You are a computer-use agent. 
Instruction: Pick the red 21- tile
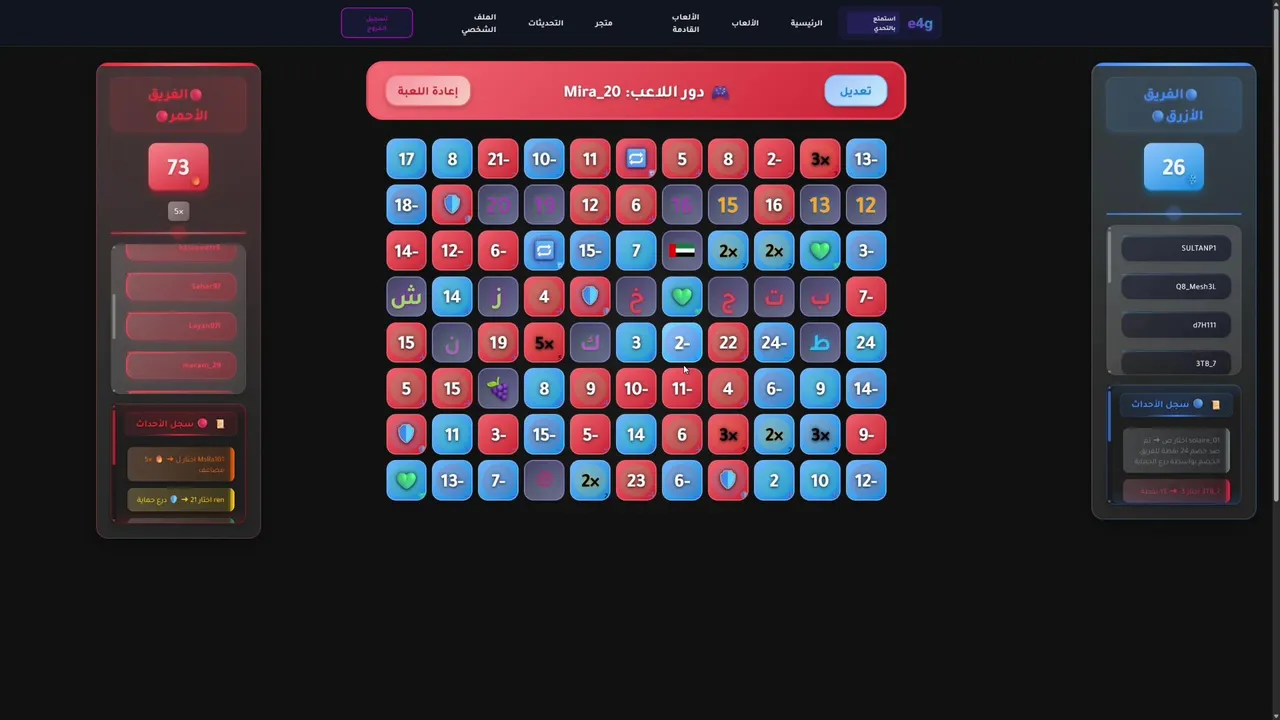coord(498,159)
